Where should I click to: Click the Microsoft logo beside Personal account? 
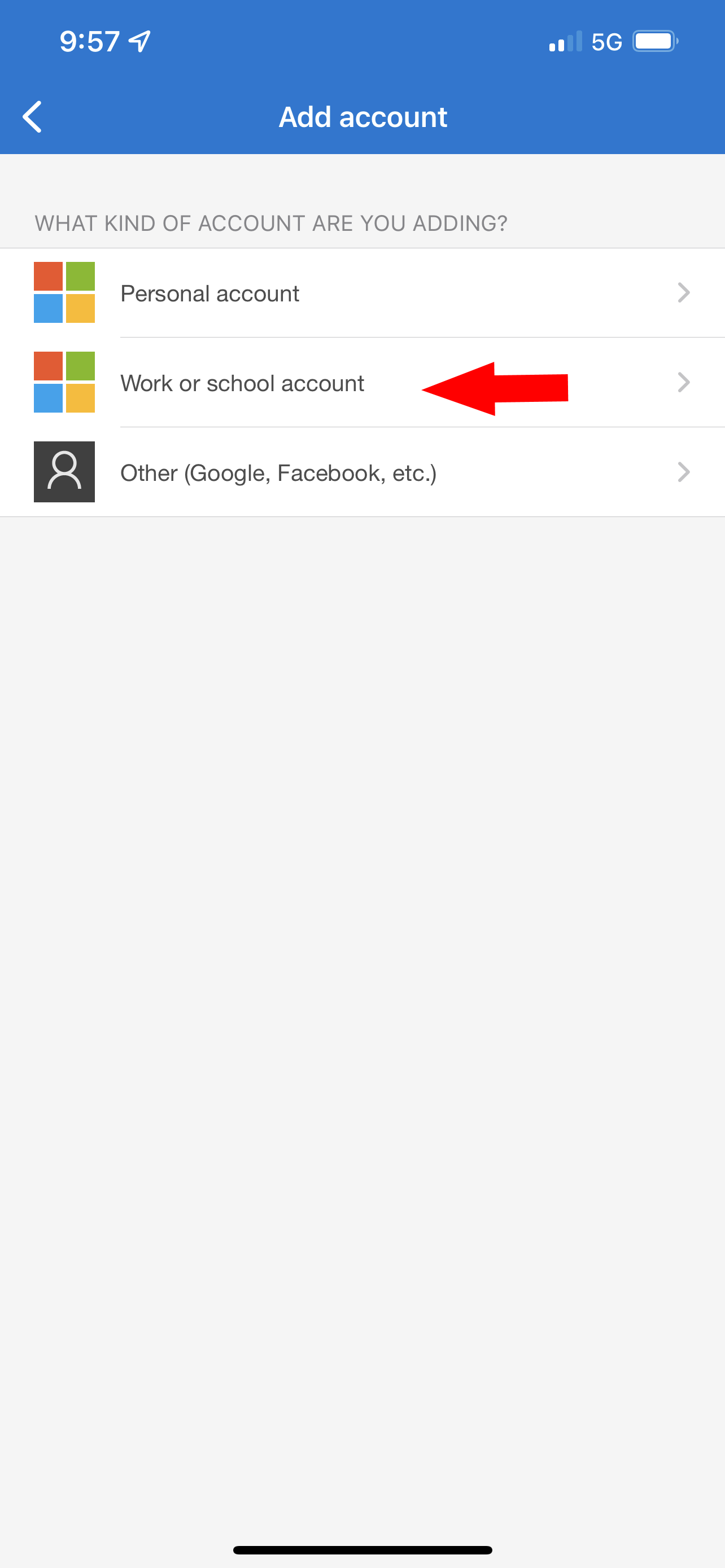click(64, 293)
